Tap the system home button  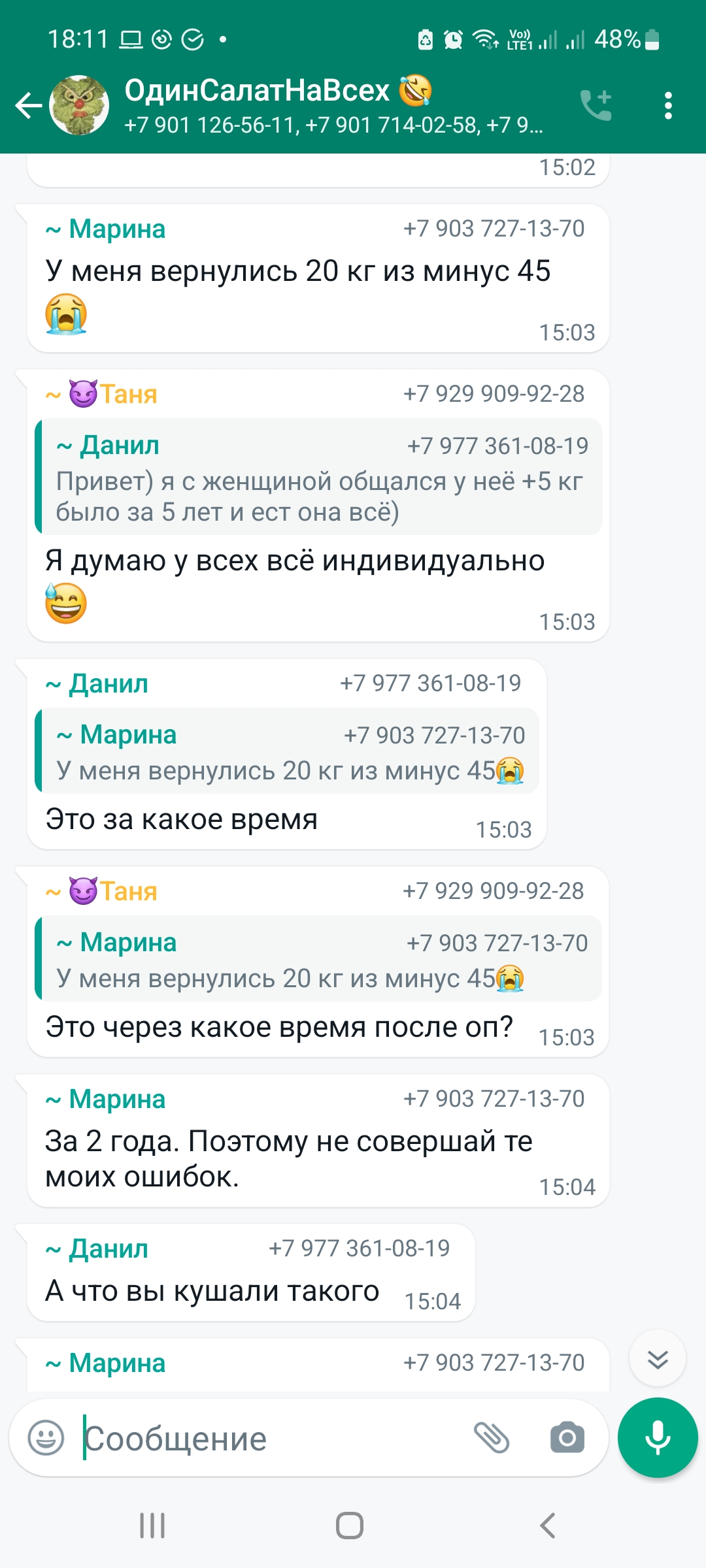click(350, 1526)
